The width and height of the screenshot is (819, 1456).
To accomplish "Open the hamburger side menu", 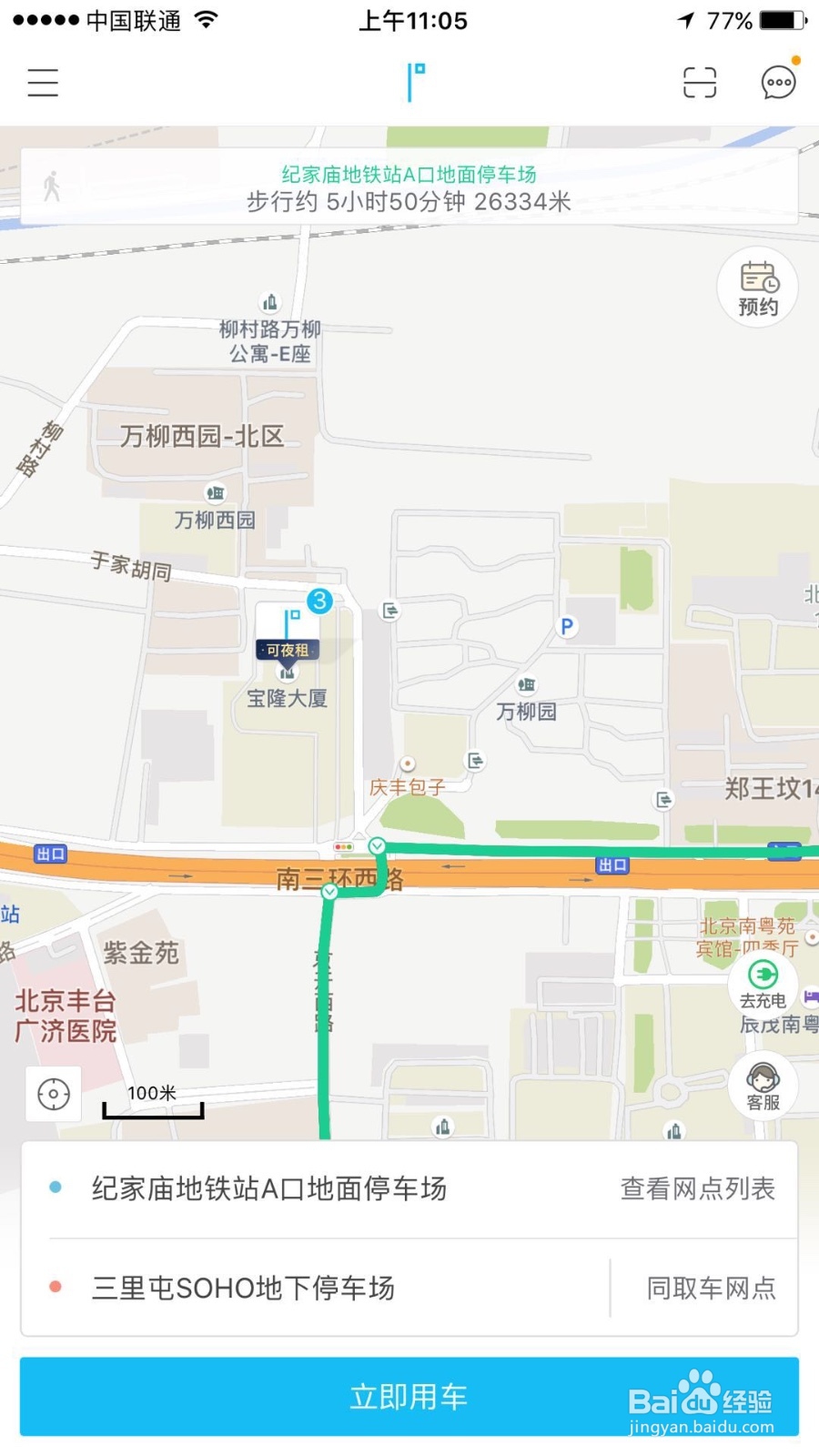I will tap(42, 82).
